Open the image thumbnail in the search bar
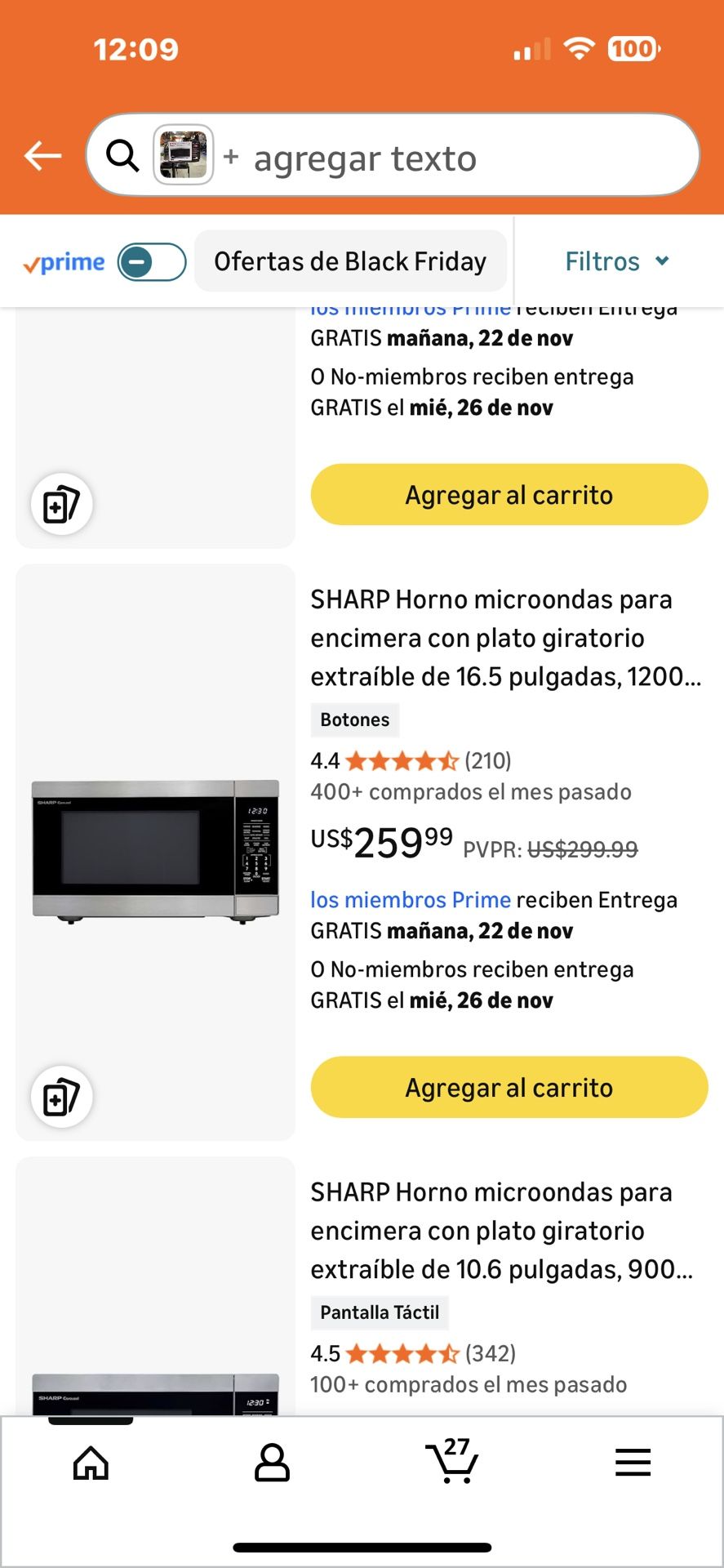 [x=184, y=155]
